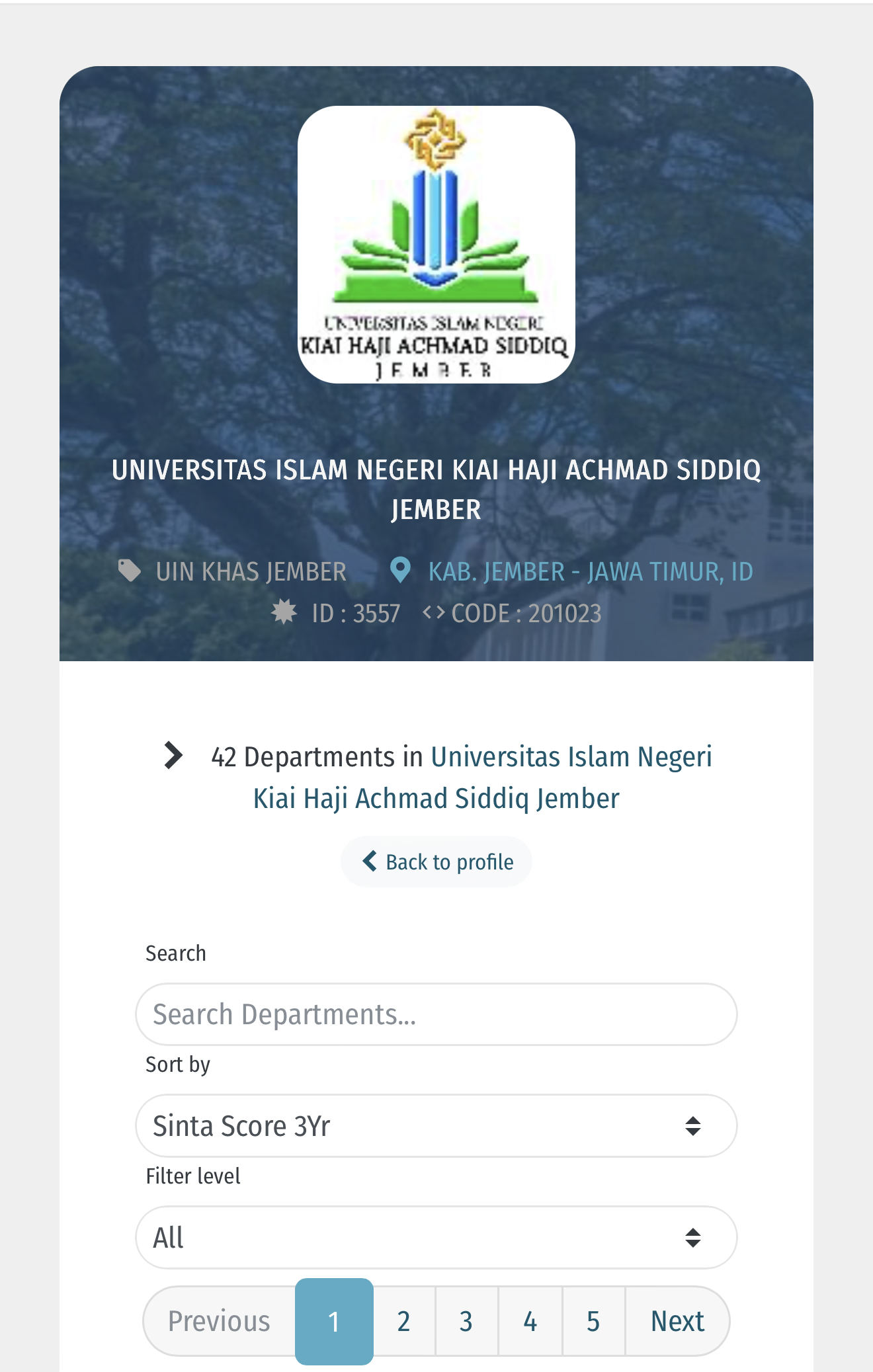This screenshot has height=1372, width=873.
Task: Open page 5 of departments
Action: pyautogui.click(x=593, y=1321)
